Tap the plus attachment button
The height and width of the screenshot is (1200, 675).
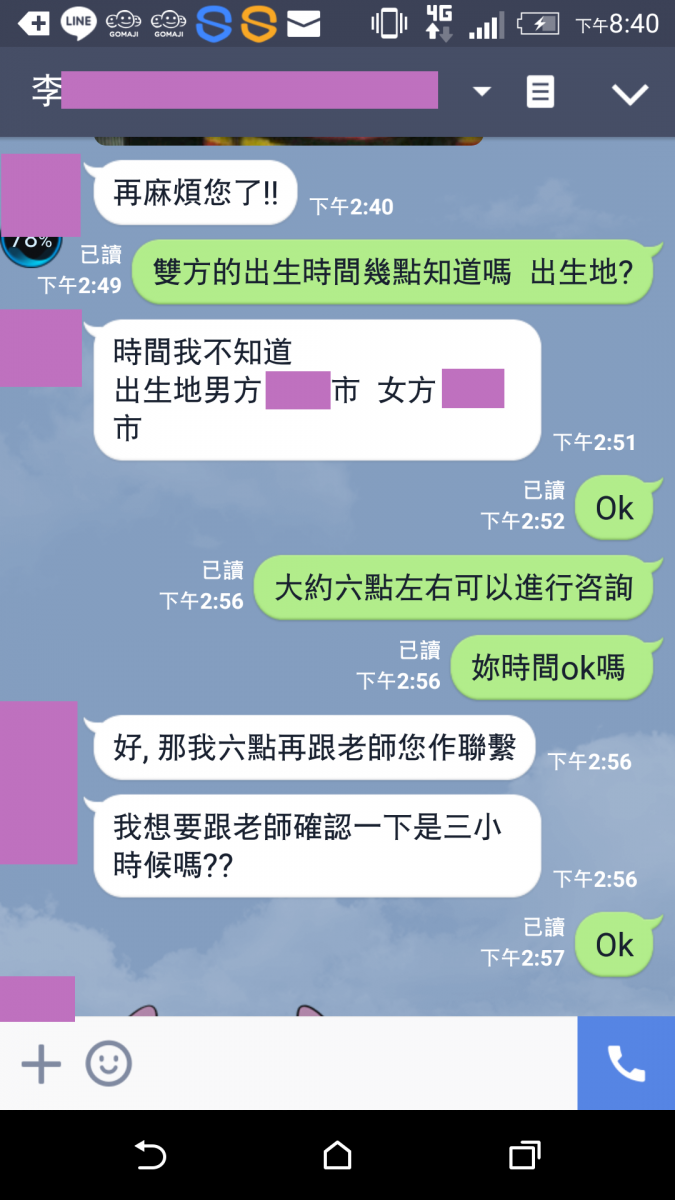click(x=41, y=1064)
